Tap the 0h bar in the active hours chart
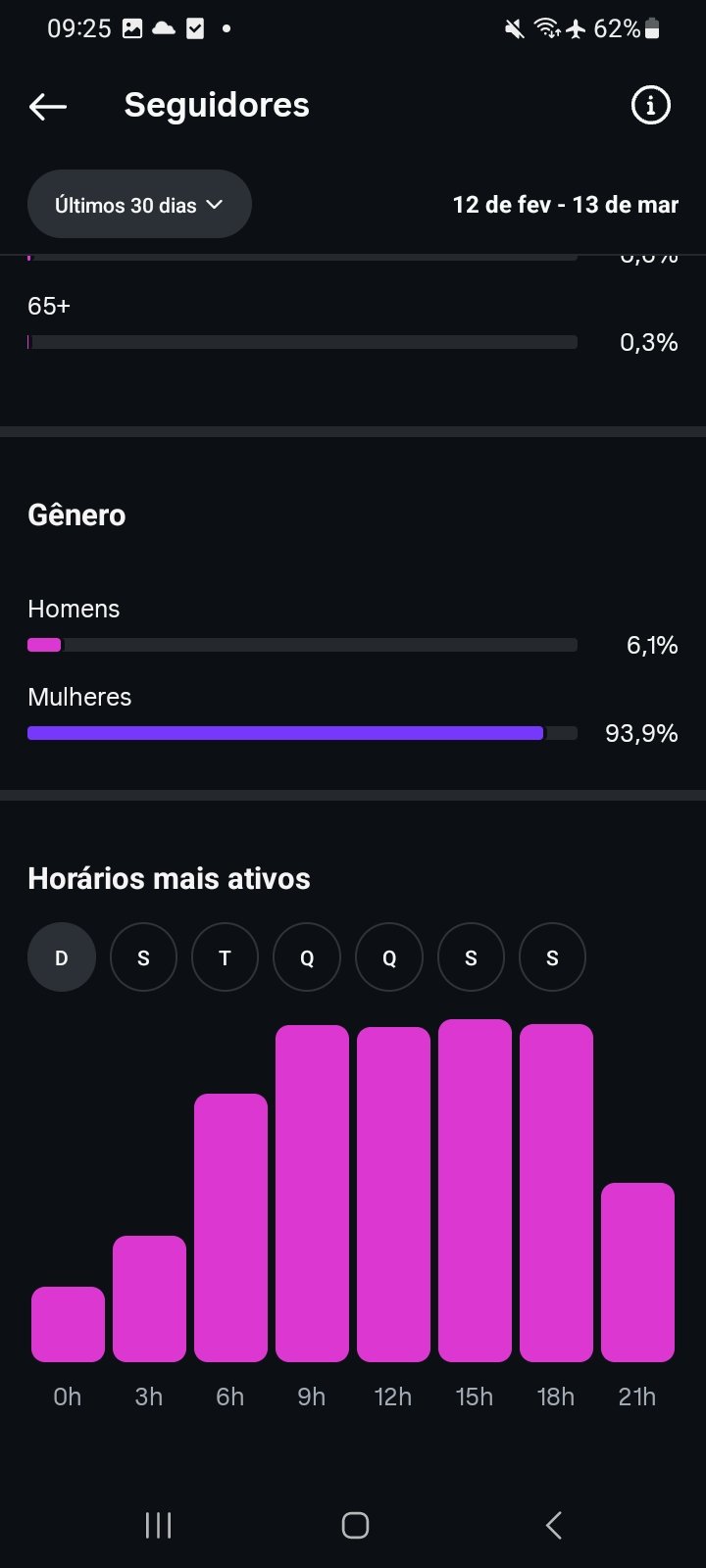Screen dimensions: 706x1568 coord(68,1324)
